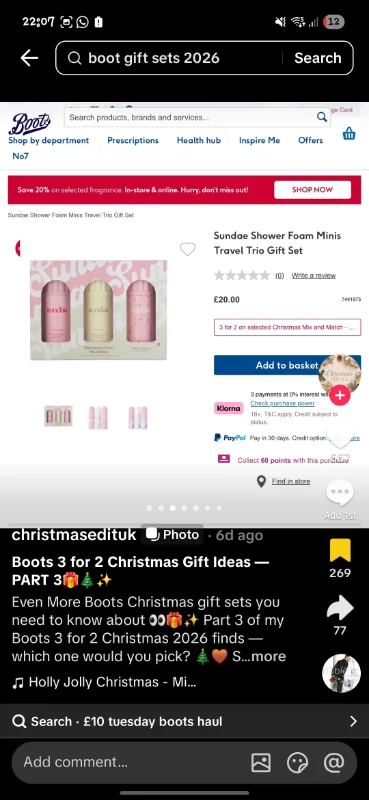
Task: Open the Holly Jolly Christmas sound page
Action: pos(105,682)
